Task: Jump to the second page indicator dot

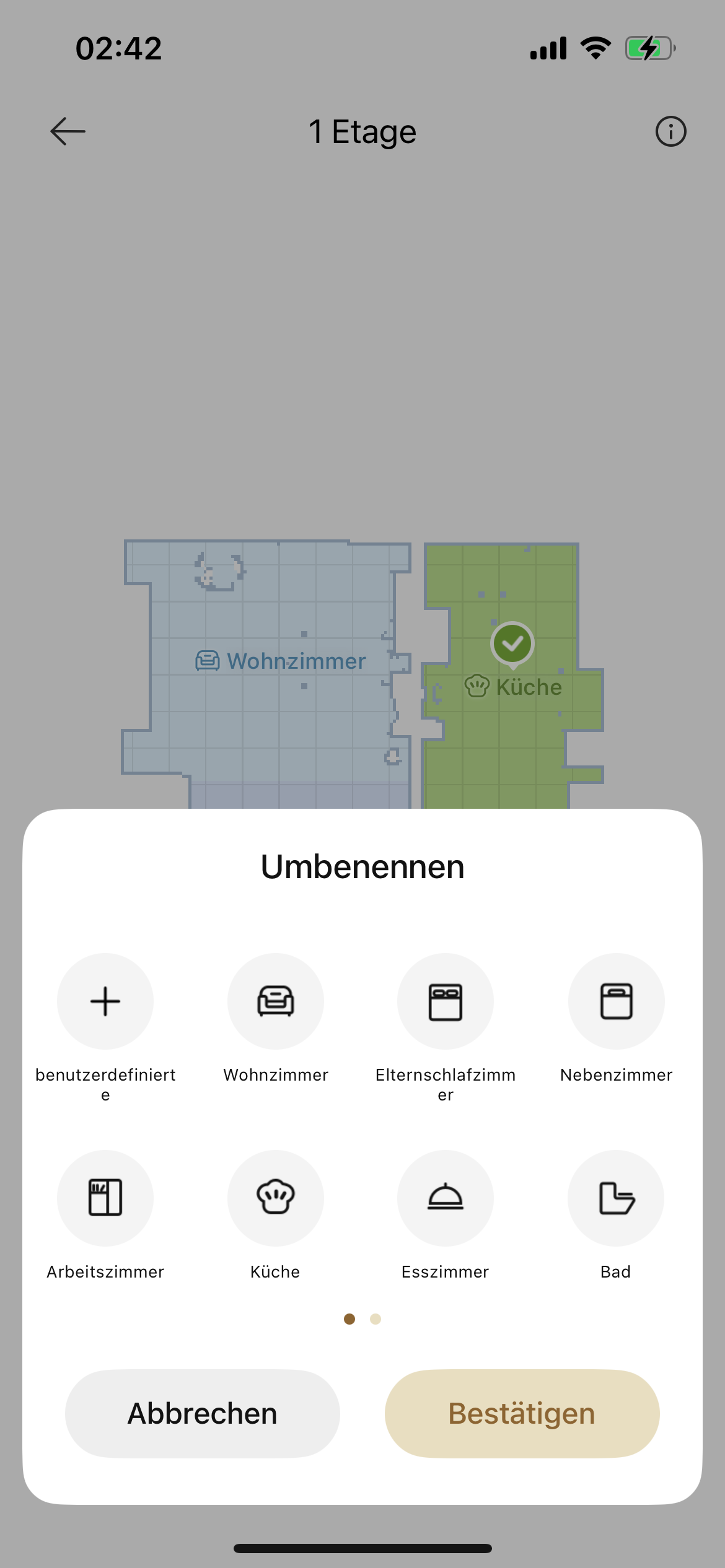Action: coord(376,1319)
